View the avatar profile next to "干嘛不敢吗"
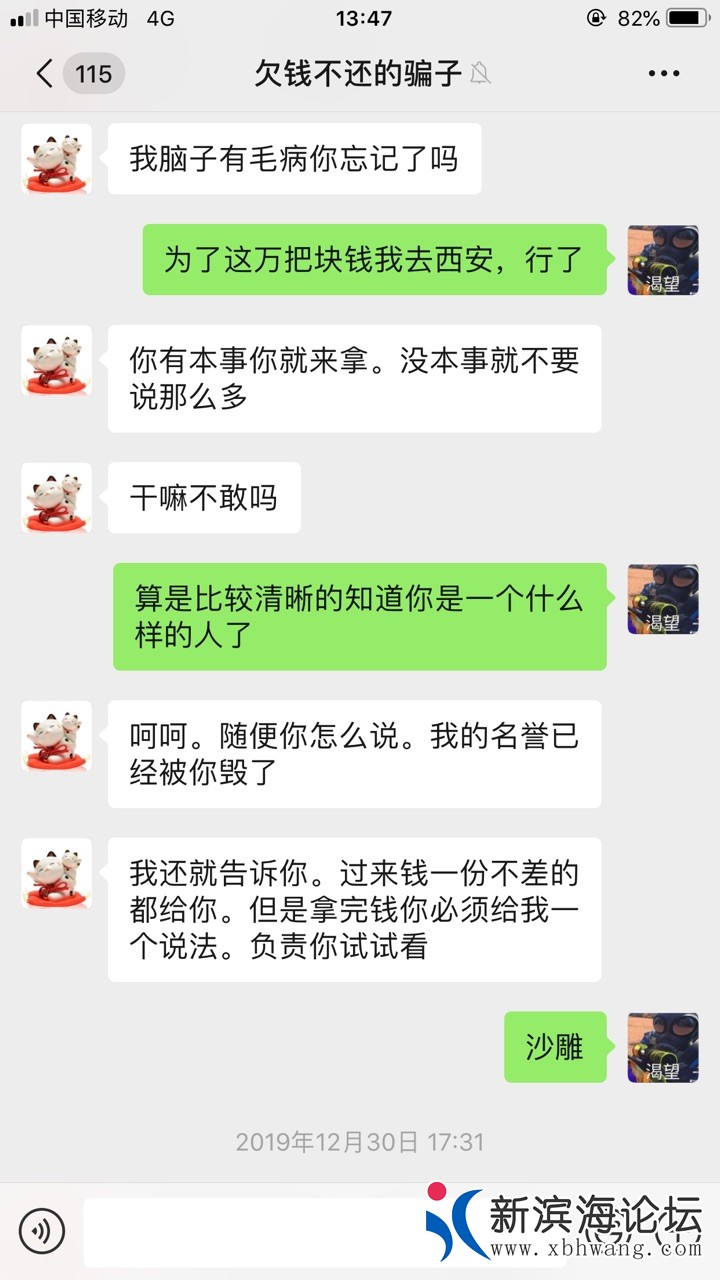Image resolution: width=720 pixels, height=1280 pixels. tap(57, 497)
